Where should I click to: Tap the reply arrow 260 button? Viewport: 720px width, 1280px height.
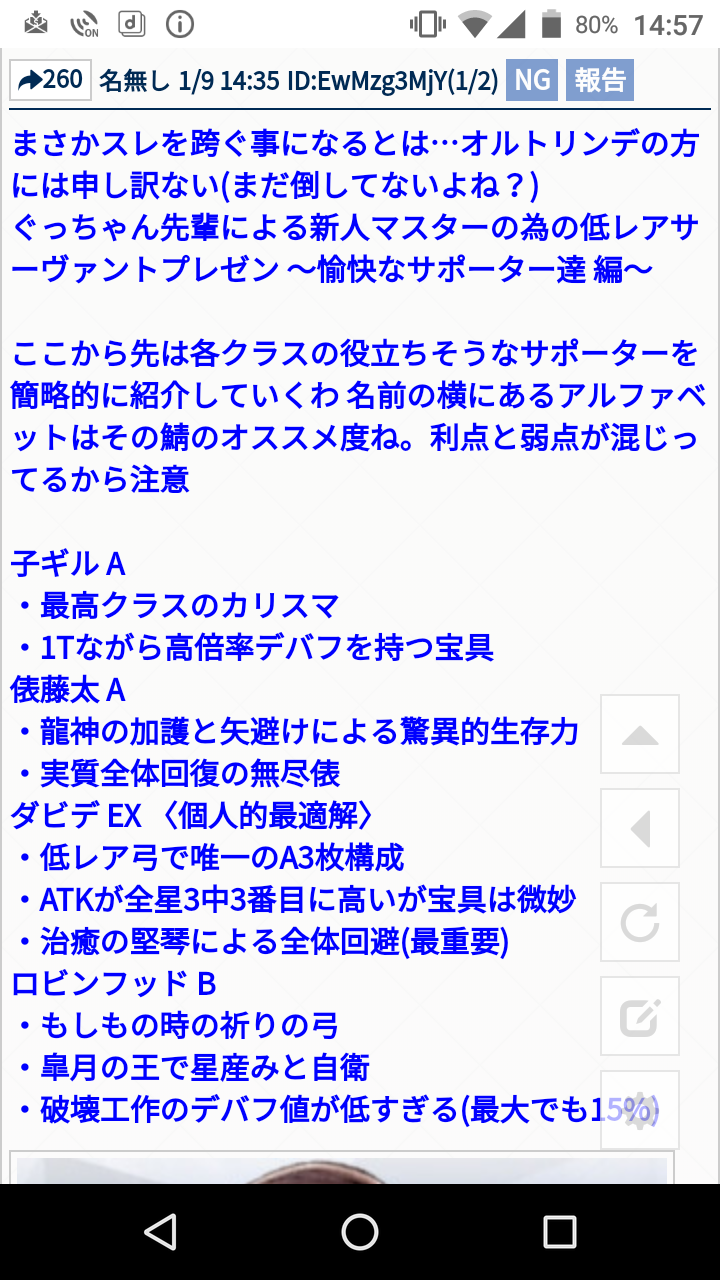point(50,80)
